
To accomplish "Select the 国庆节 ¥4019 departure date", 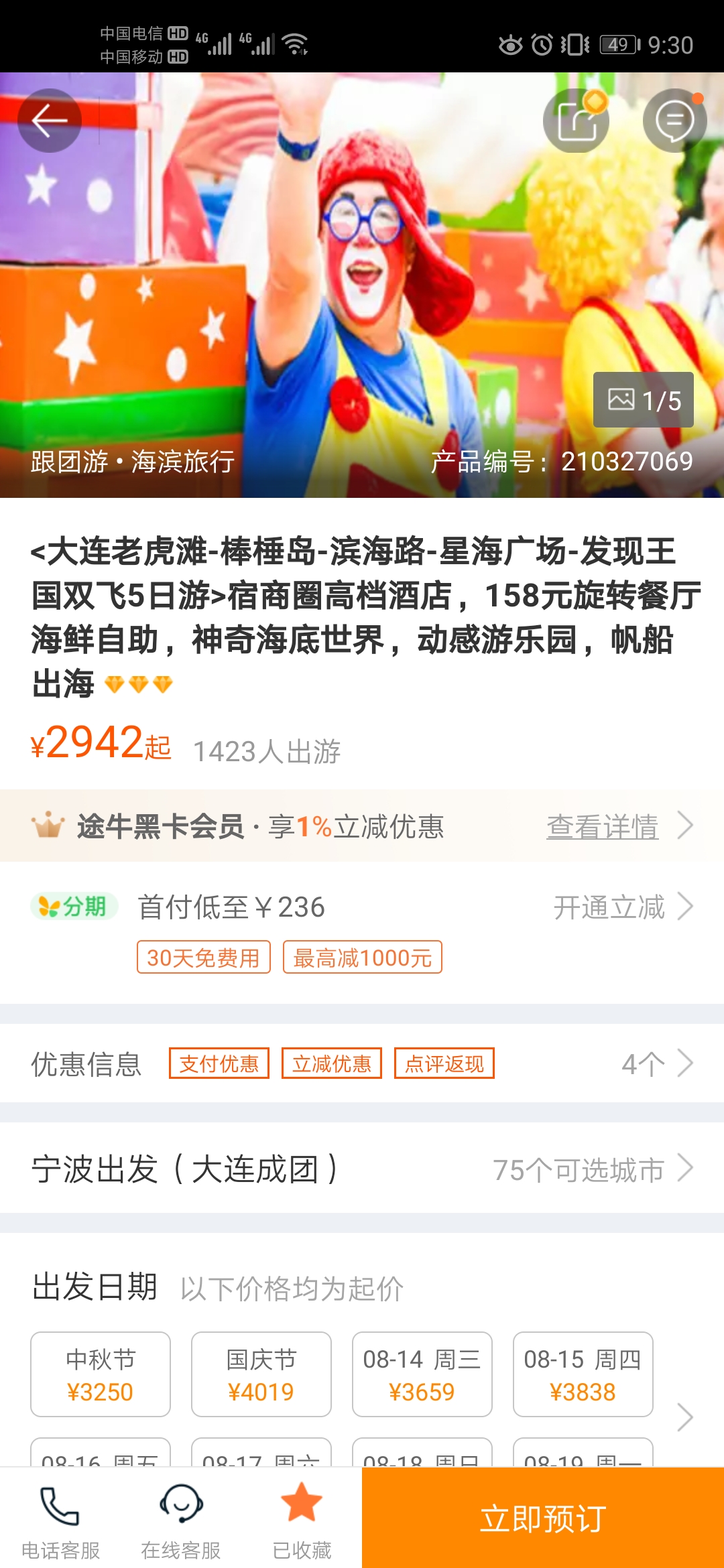I will (261, 1374).
